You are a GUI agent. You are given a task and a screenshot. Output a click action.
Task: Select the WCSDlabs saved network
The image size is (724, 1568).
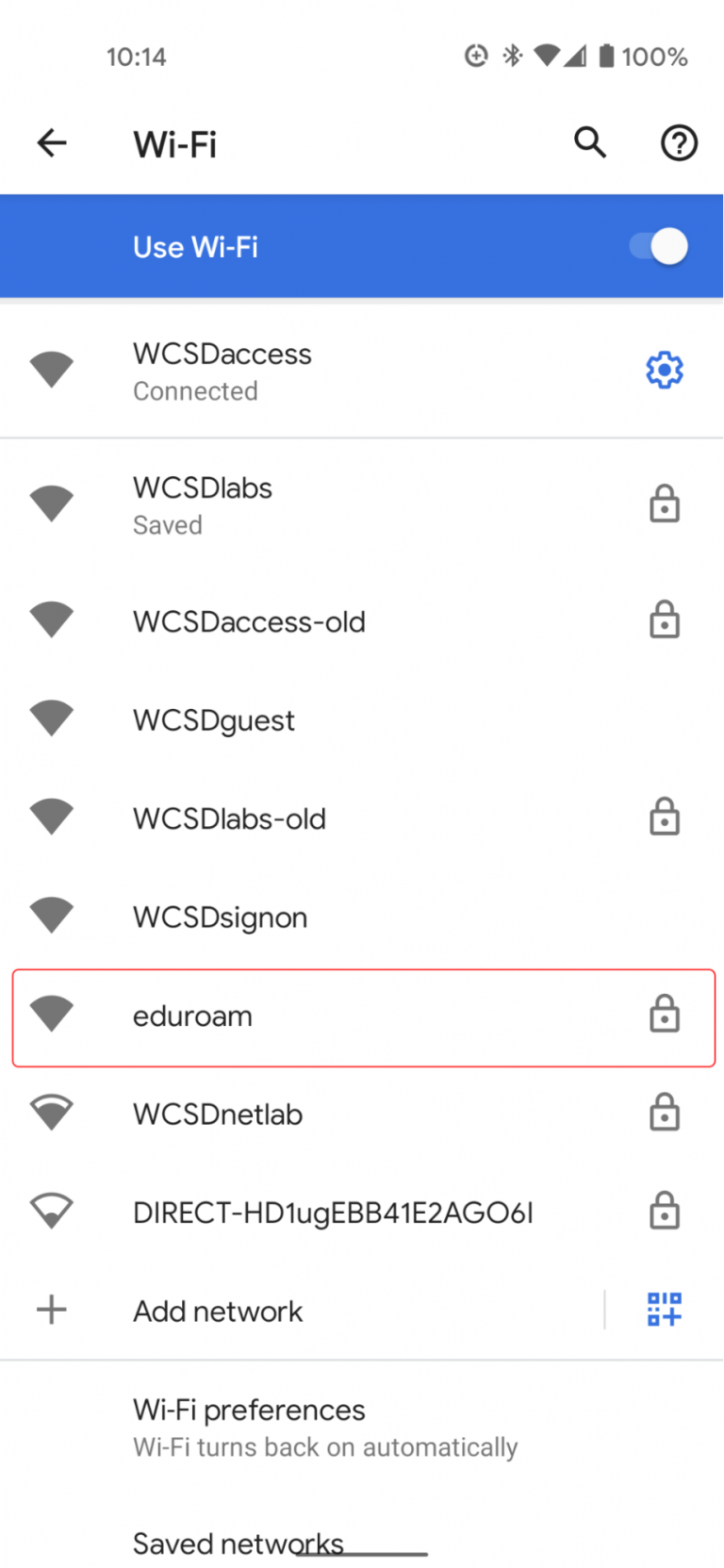tap(362, 504)
